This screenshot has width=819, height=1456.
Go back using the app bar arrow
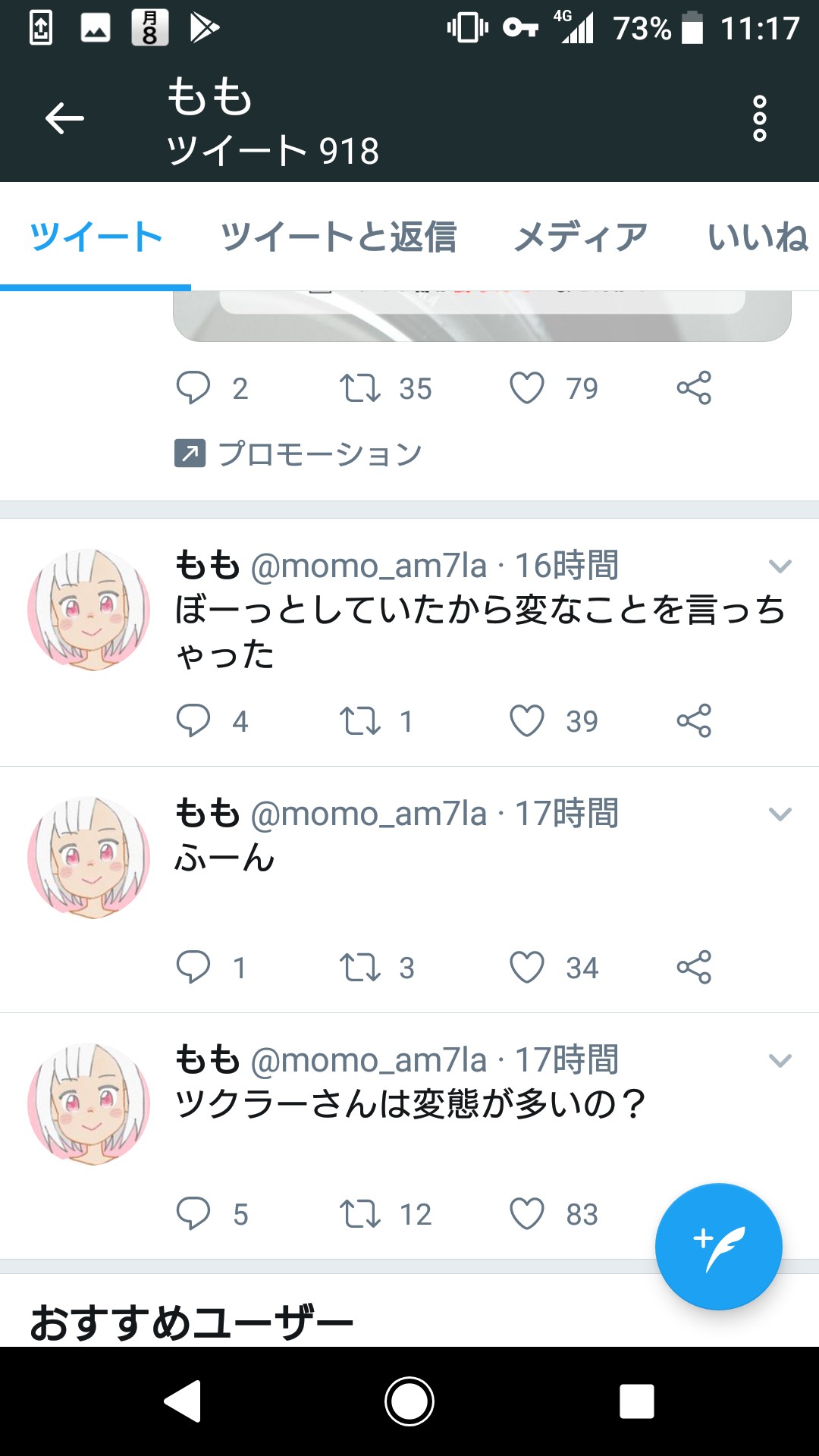coord(64,118)
